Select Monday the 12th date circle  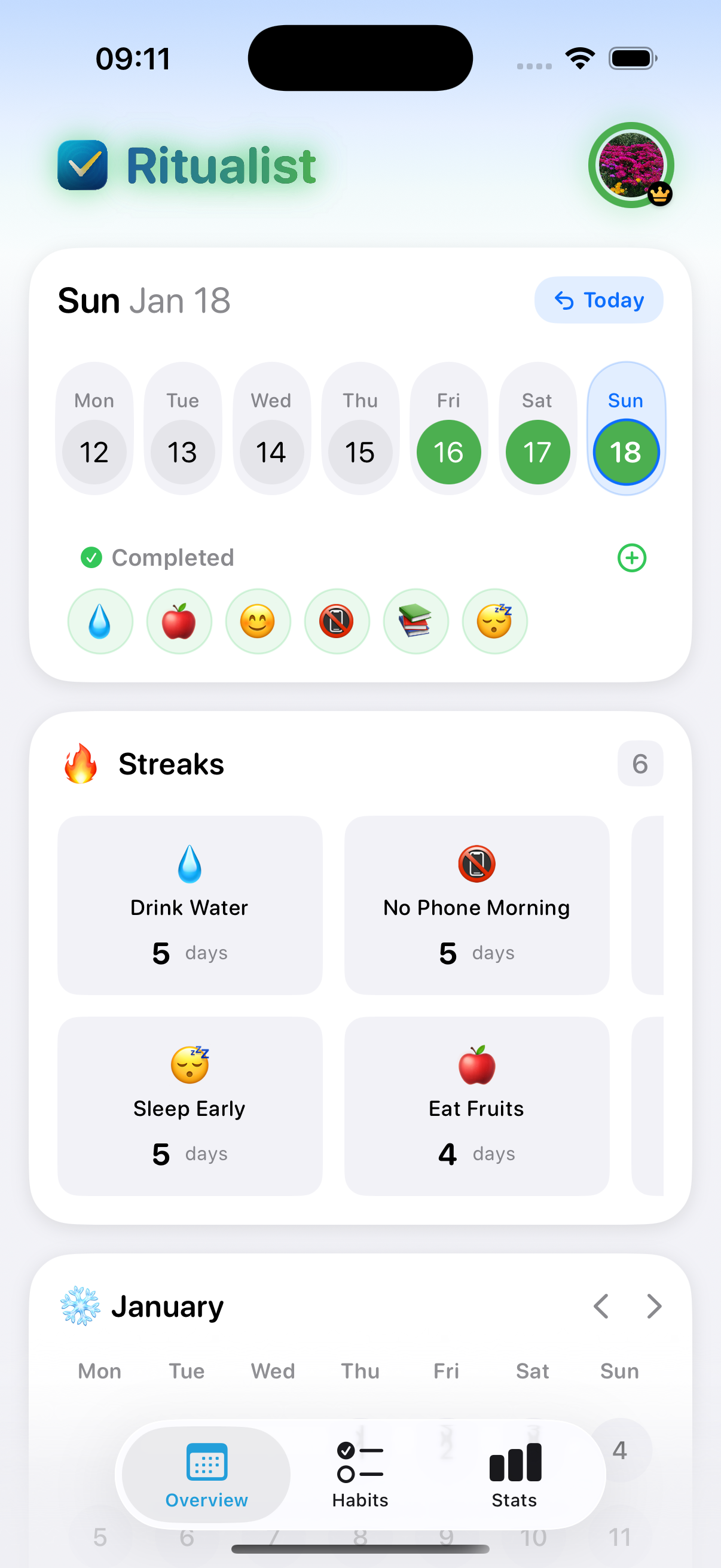[x=94, y=452]
